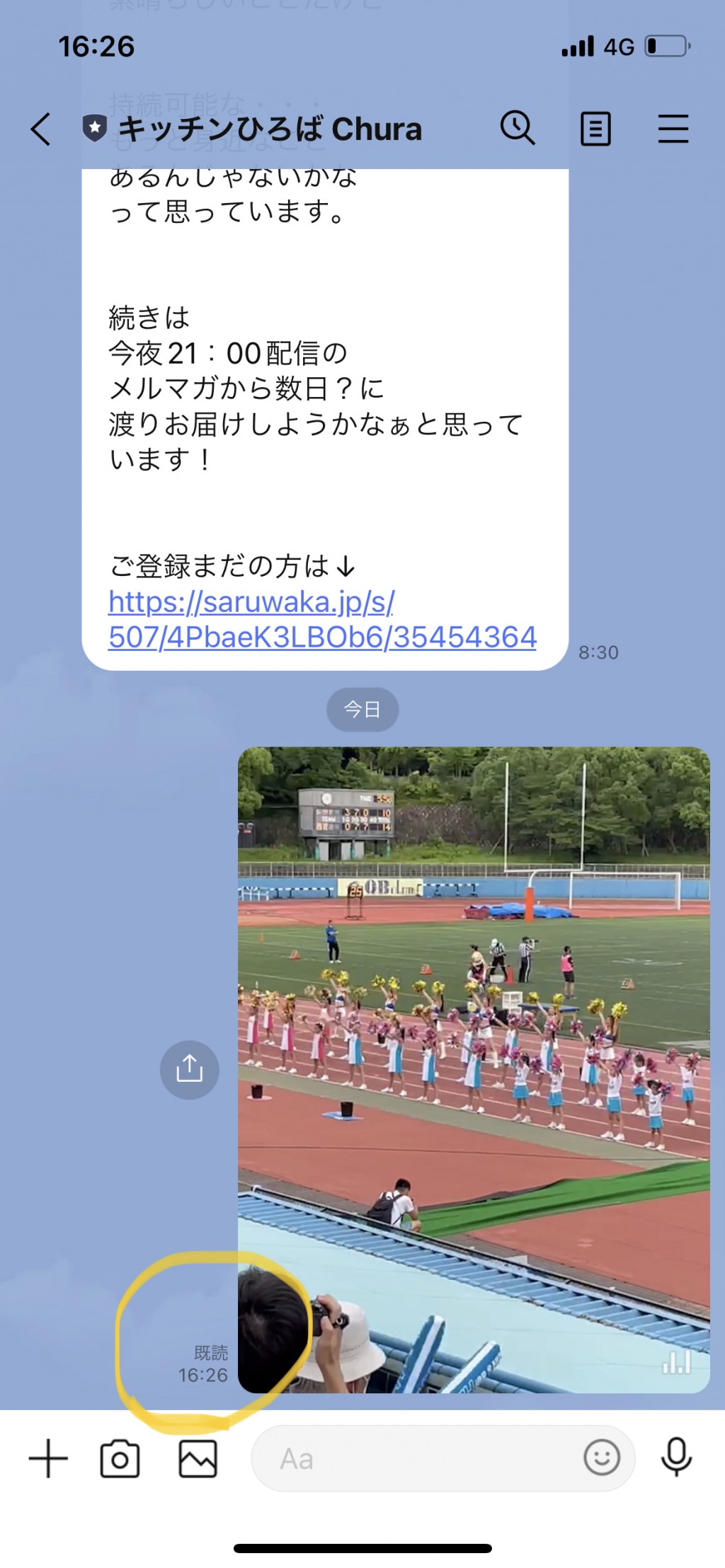This screenshot has width=725, height=1568.
Task: Open the saruwaka.jp registration link
Action: 322,620
